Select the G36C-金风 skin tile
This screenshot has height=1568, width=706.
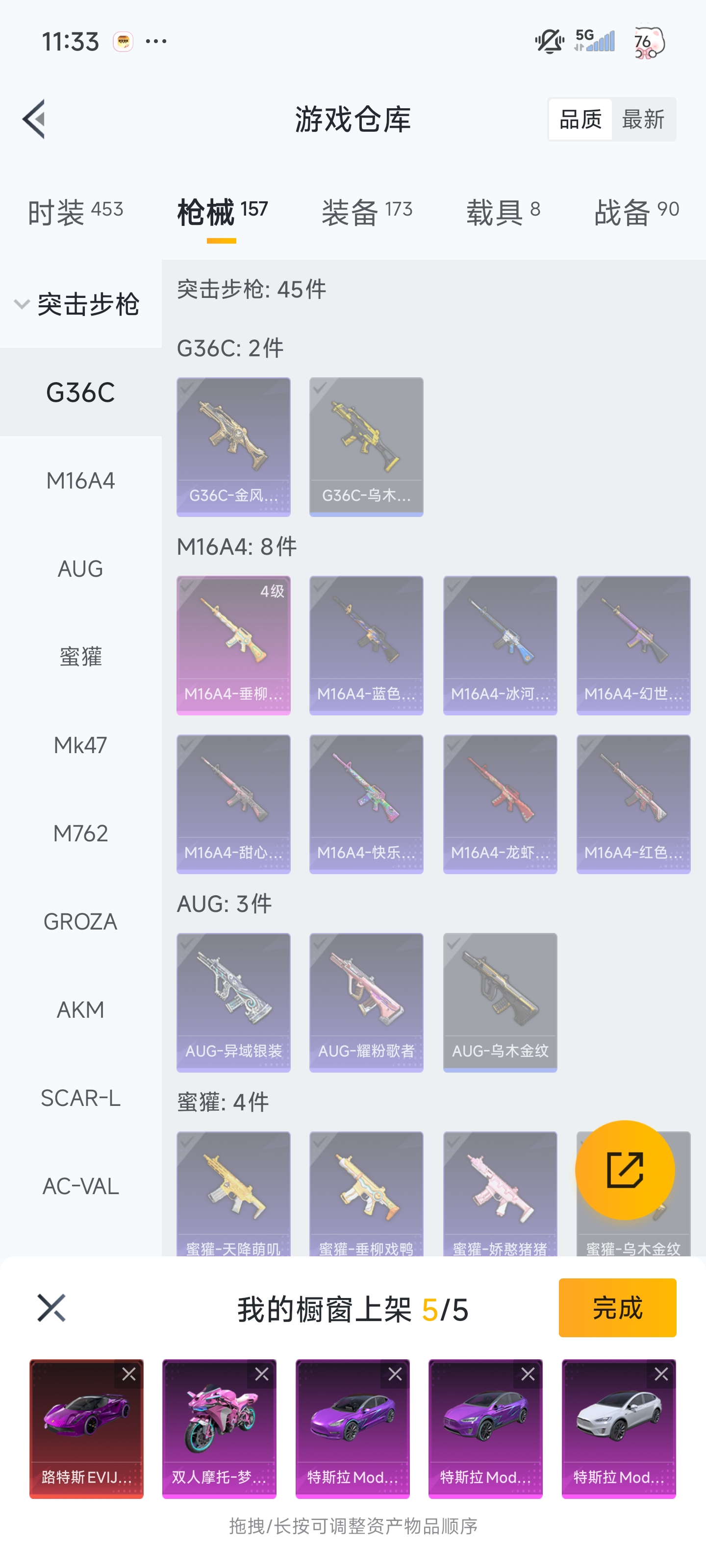pyautogui.click(x=233, y=447)
